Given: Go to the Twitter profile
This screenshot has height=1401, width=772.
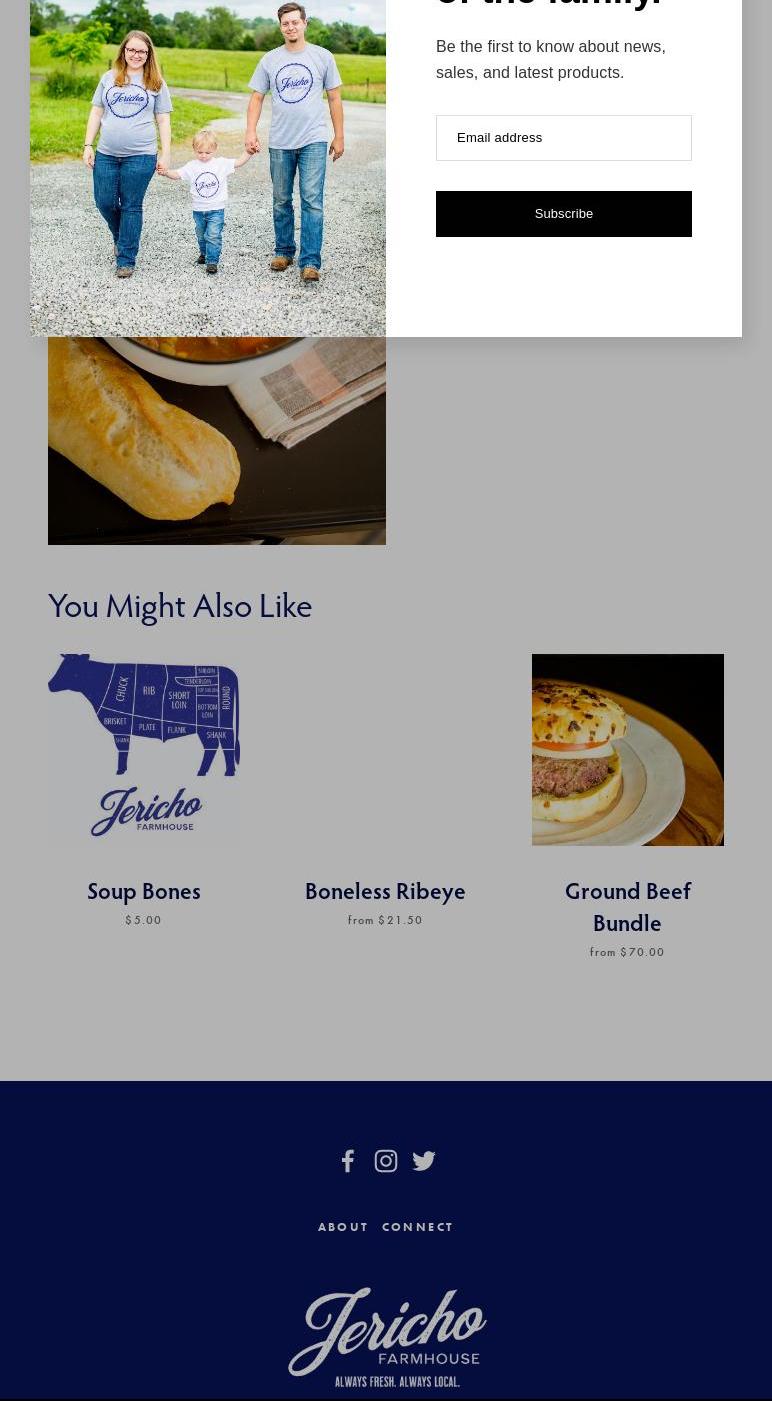Looking at the screenshot, I should point(424,1161).
